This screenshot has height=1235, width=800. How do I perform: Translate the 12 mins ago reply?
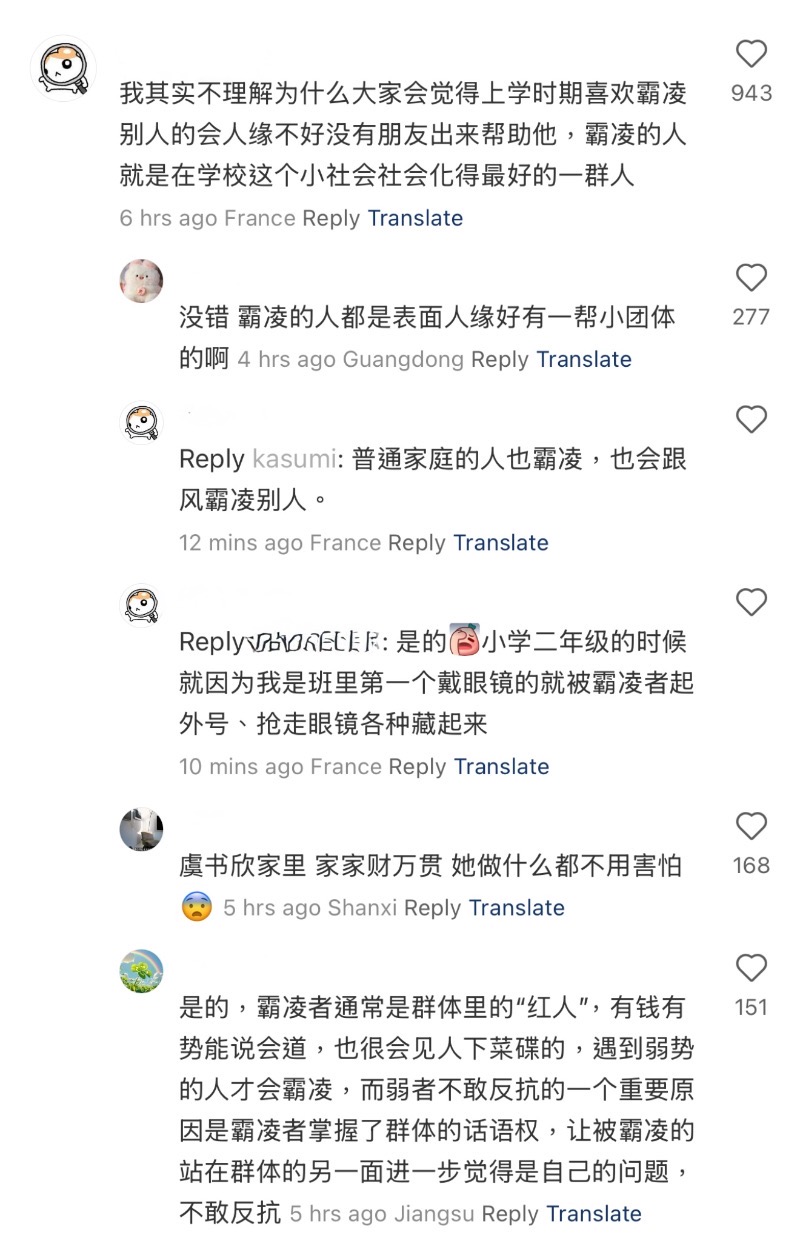pos(500,543)
